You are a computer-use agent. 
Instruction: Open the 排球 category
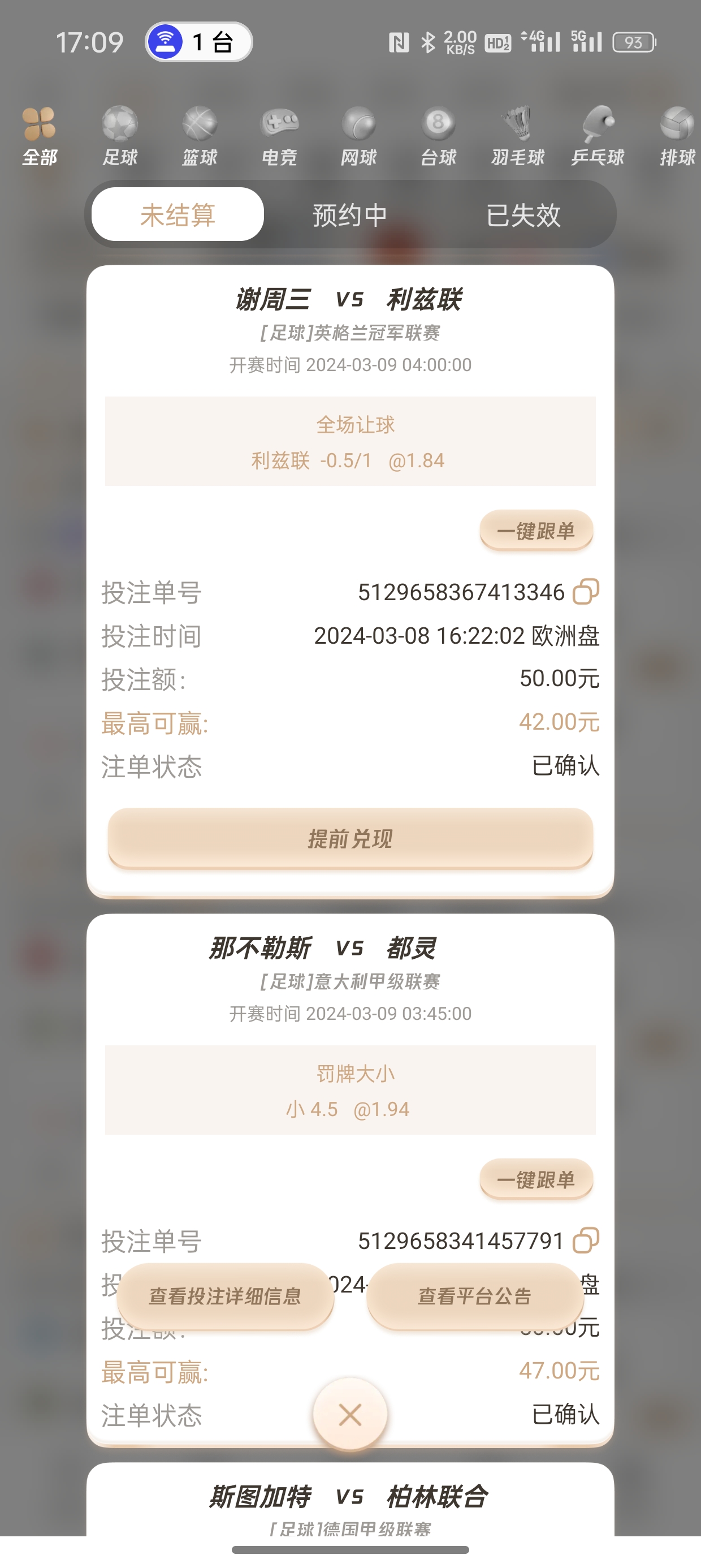coord(677,136)
